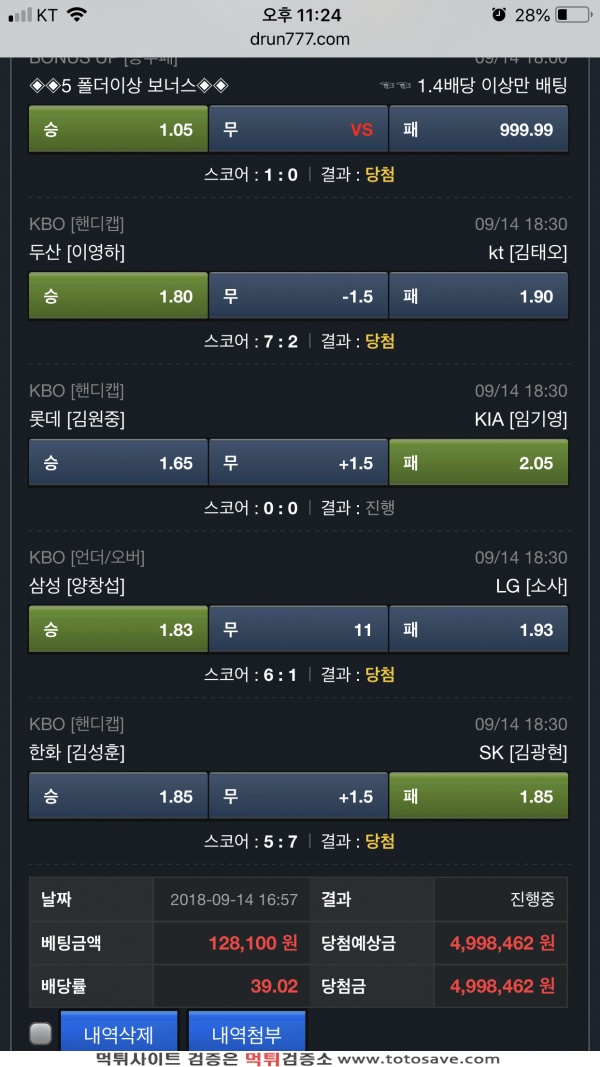Select 승 1.83 for 삼성 vs LG

point(118,629)
